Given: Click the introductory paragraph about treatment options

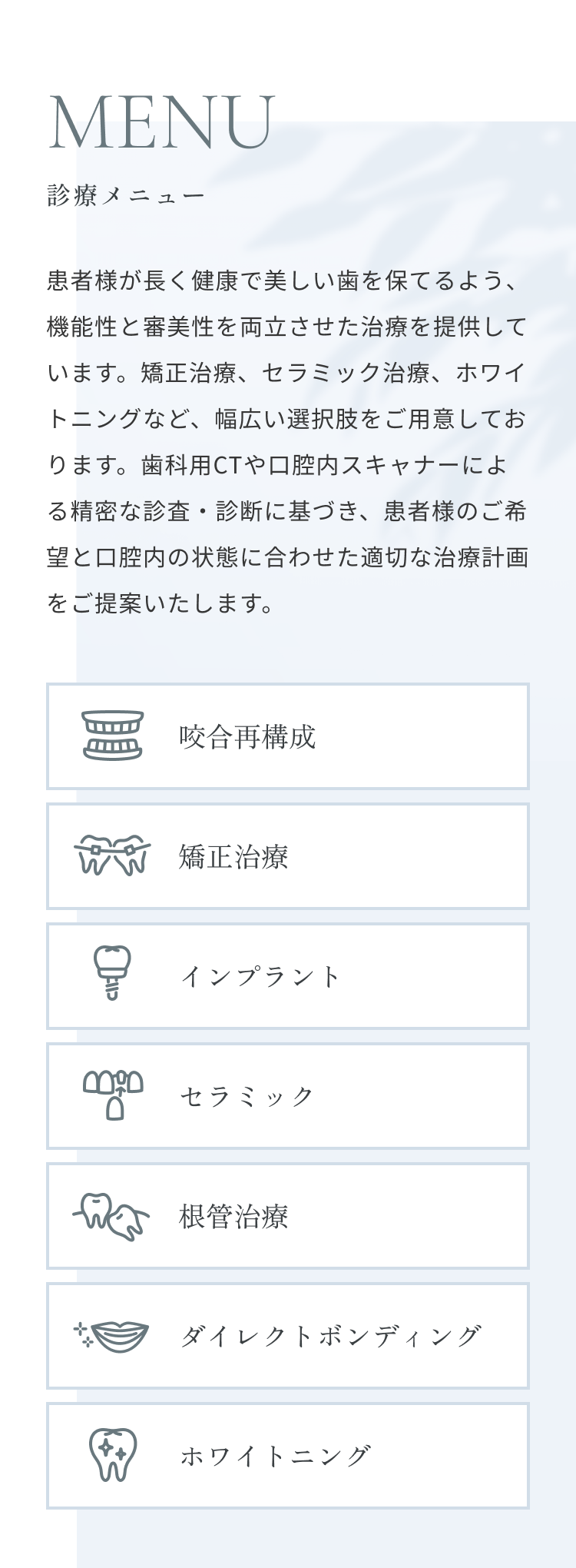Looking at the screenshot, I should point(288,438).
